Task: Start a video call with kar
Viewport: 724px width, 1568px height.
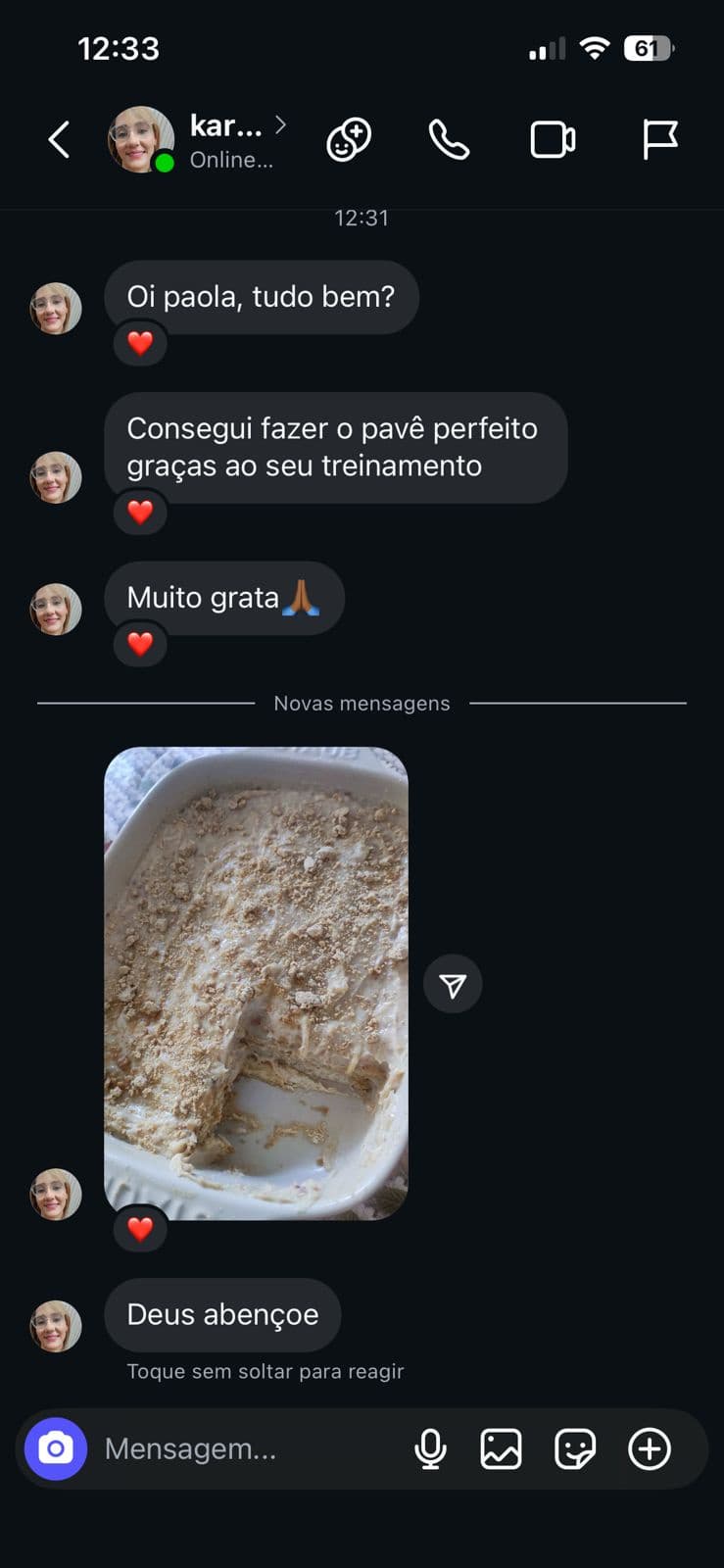Action: (x=554, y=139)
